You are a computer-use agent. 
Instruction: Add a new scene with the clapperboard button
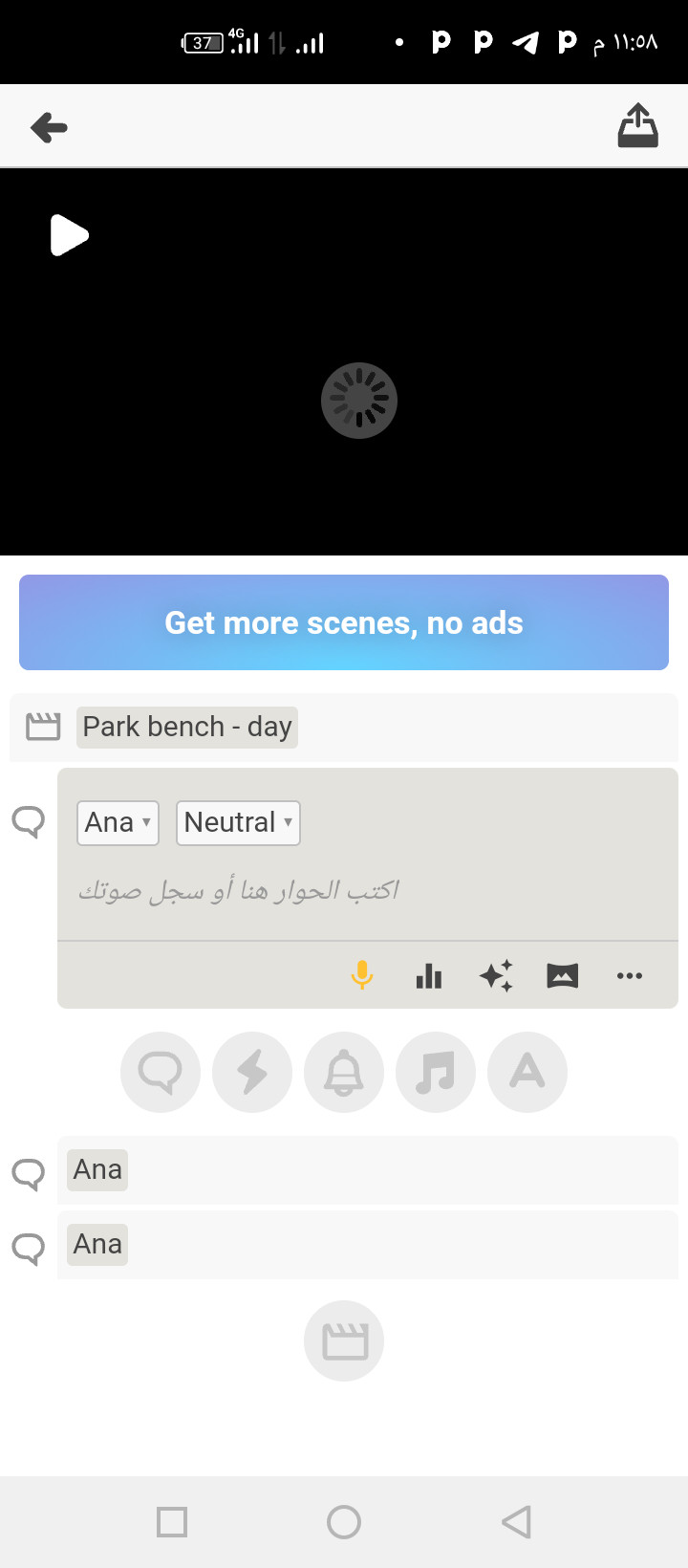344,1340
